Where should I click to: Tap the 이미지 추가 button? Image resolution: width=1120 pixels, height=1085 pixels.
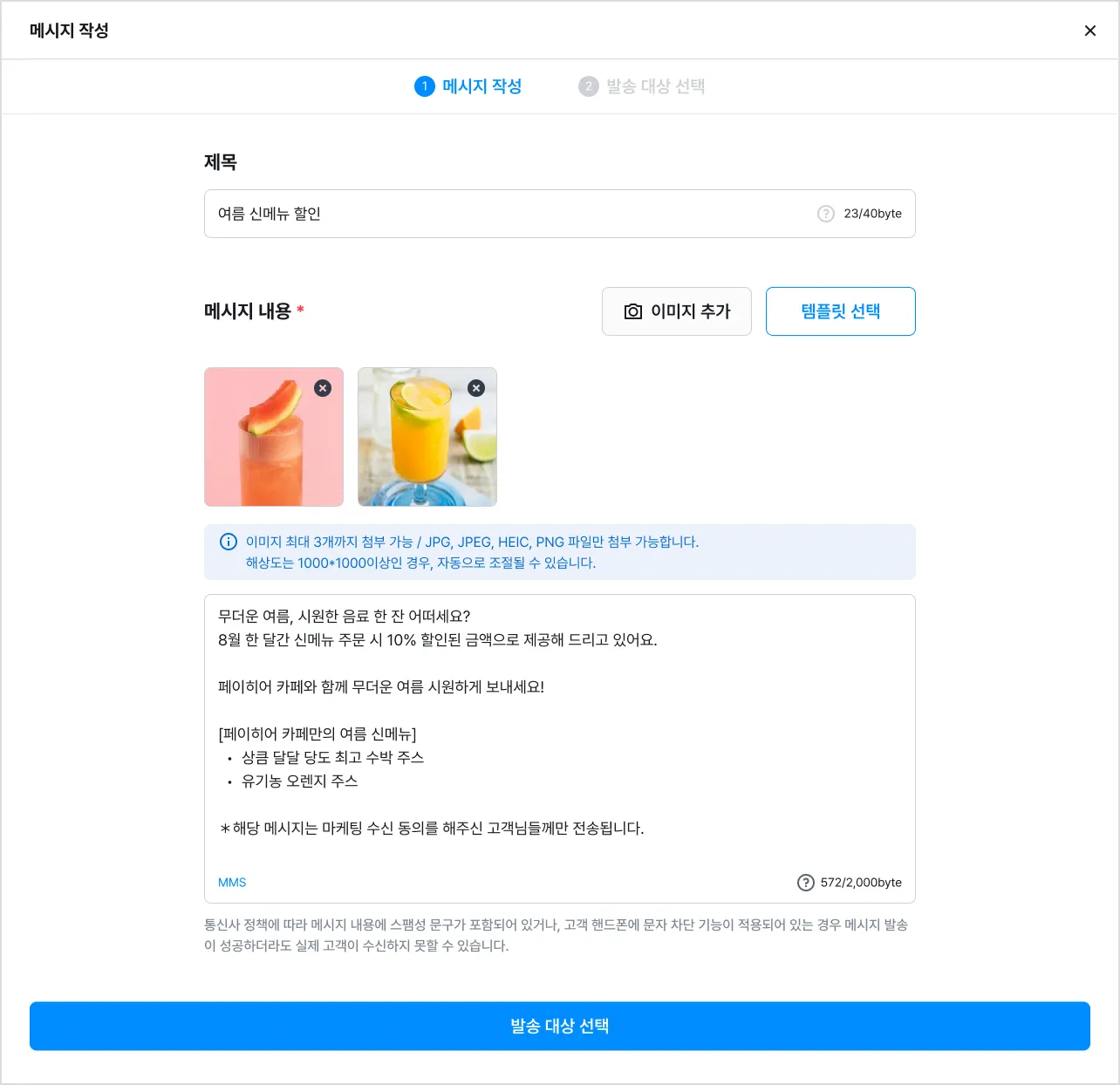pyautogui.click(x=676, y=311)
